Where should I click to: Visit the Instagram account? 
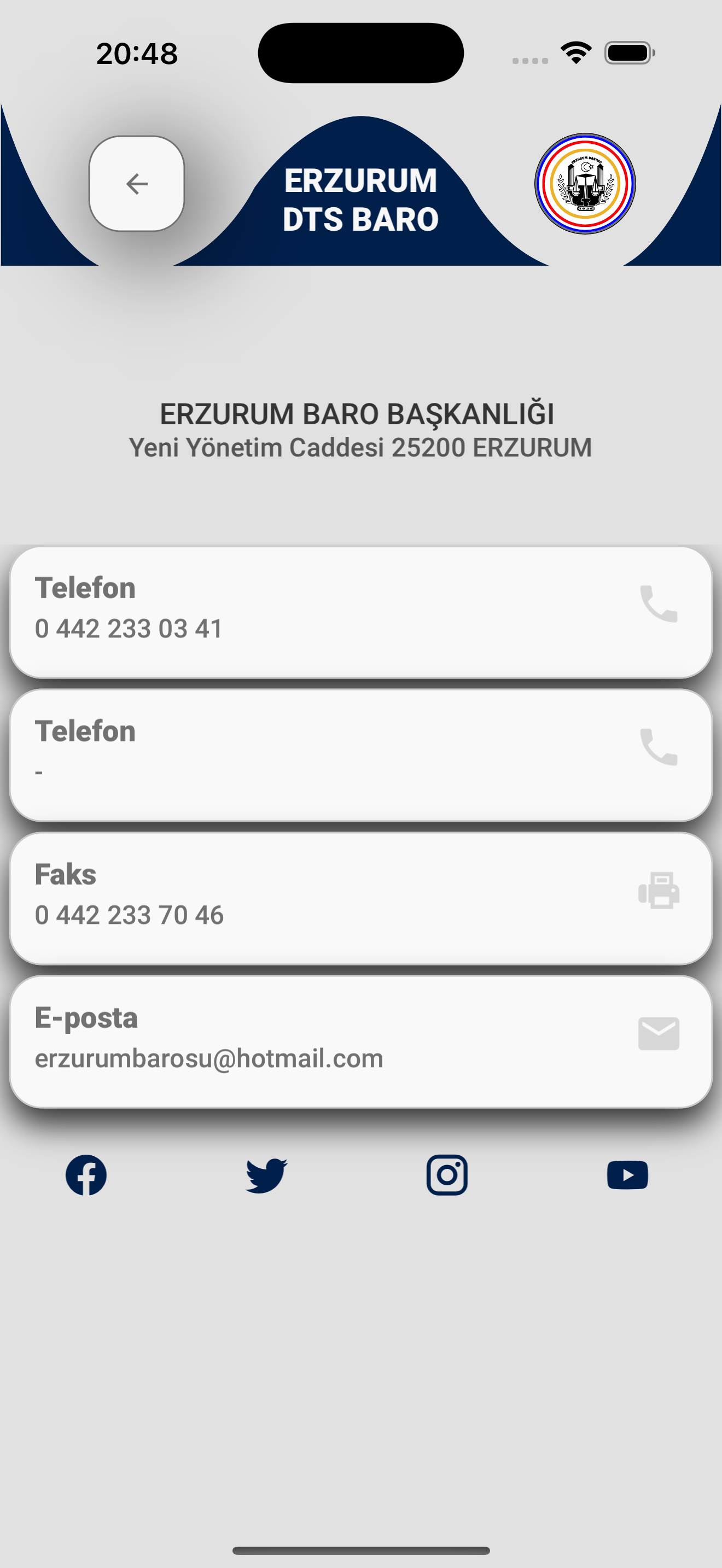click(x=447, y=1175)
